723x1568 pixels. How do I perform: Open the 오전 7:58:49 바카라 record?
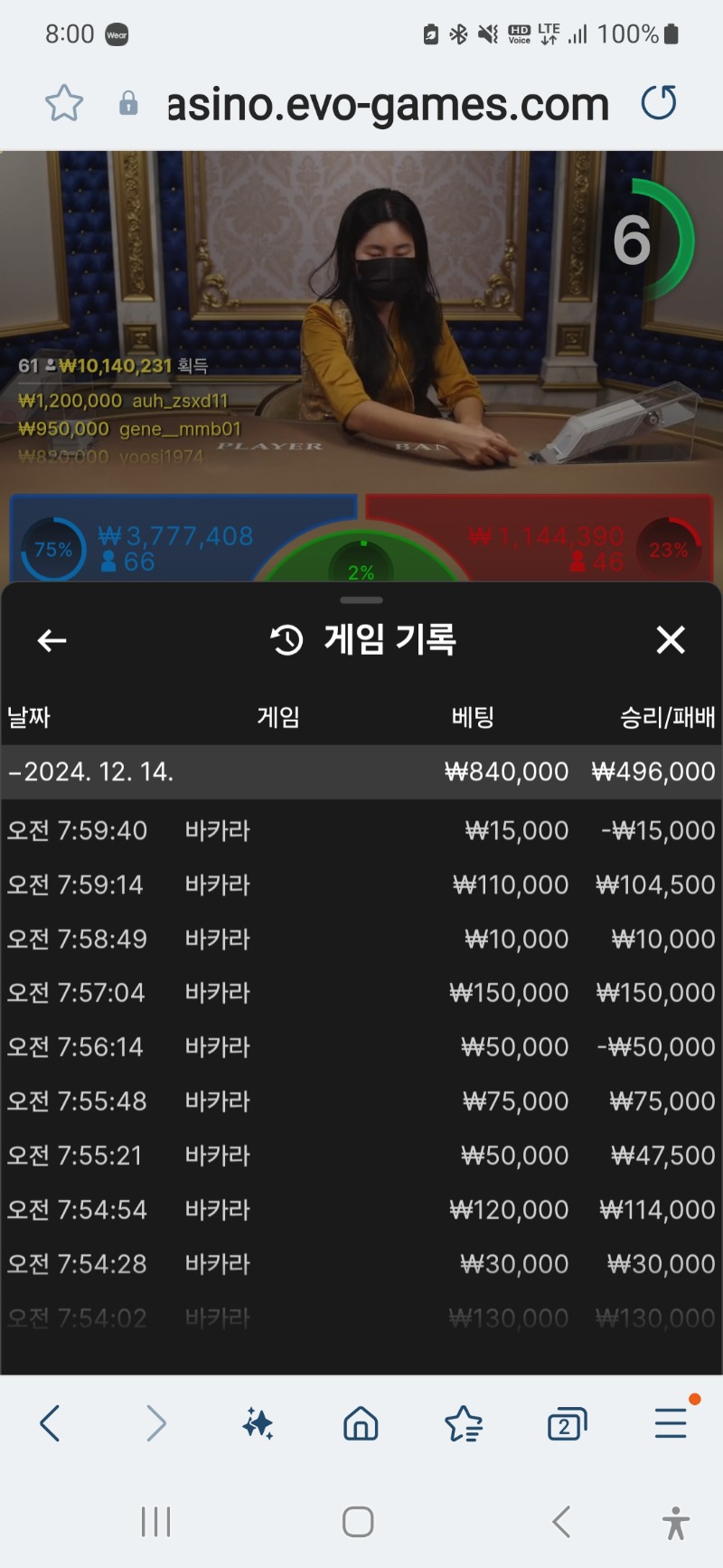click(361, 939)
